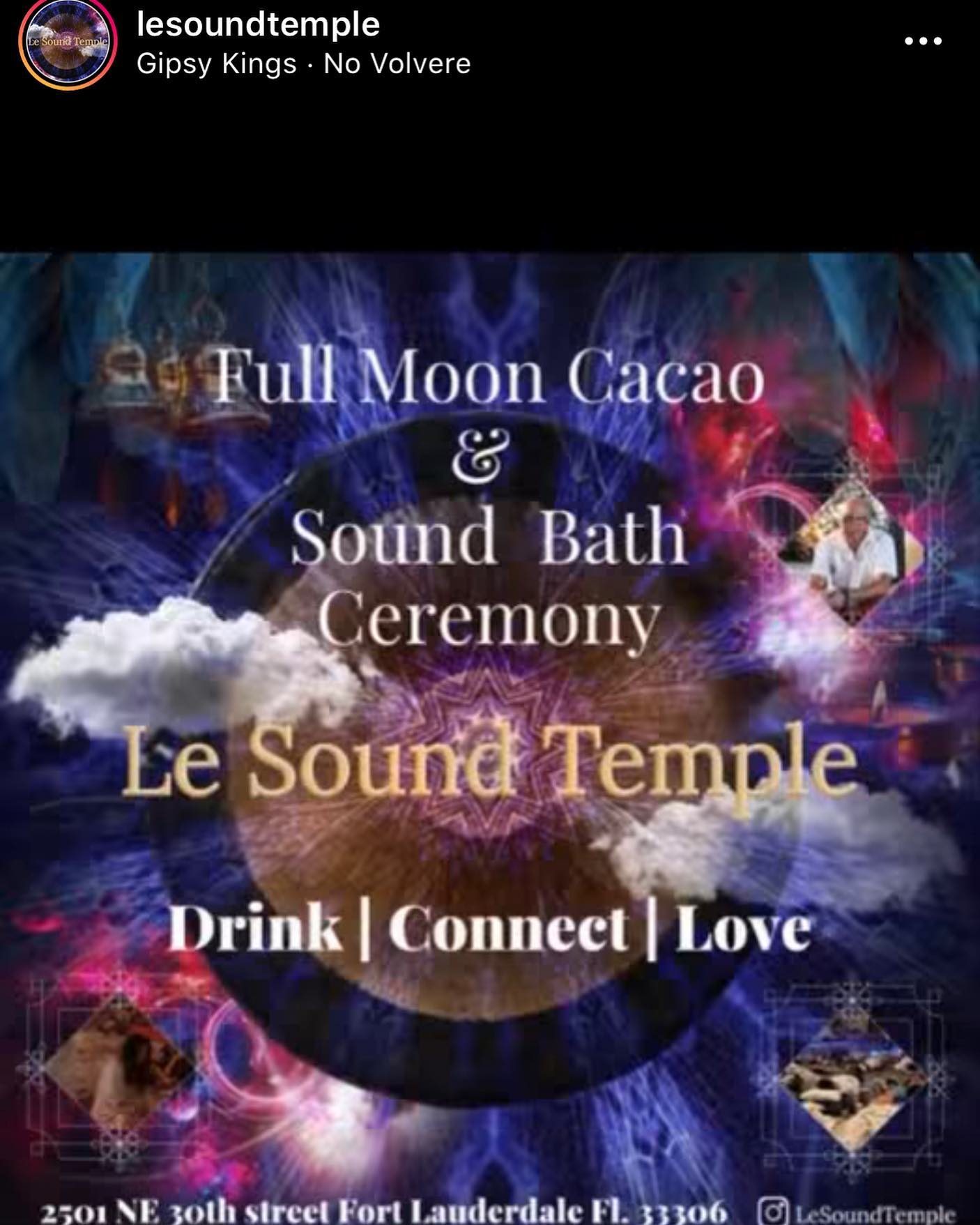This screenshot has width=980, height=1225.
Task: Open Gipsy Kings No Volvere audio
Action: (x=303, y=64)
